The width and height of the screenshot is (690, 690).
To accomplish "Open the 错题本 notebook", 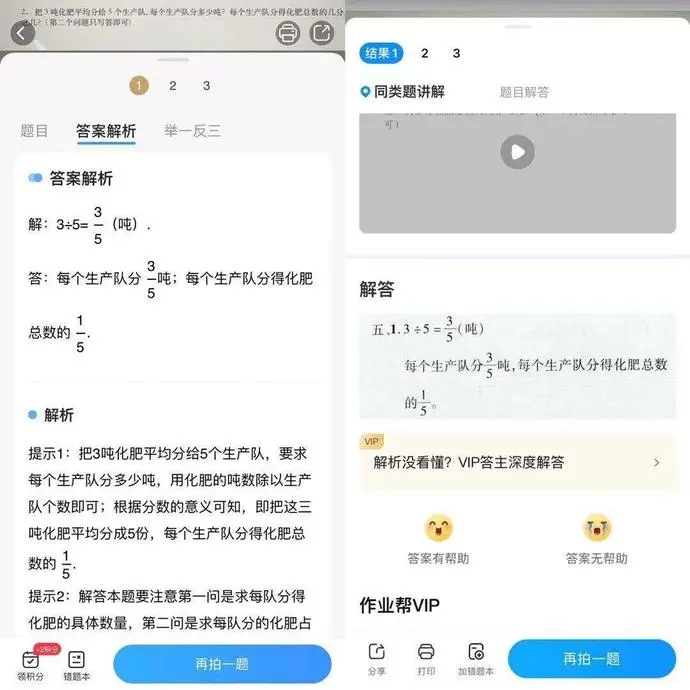I will pyautogui.click(x=77, y=664).
